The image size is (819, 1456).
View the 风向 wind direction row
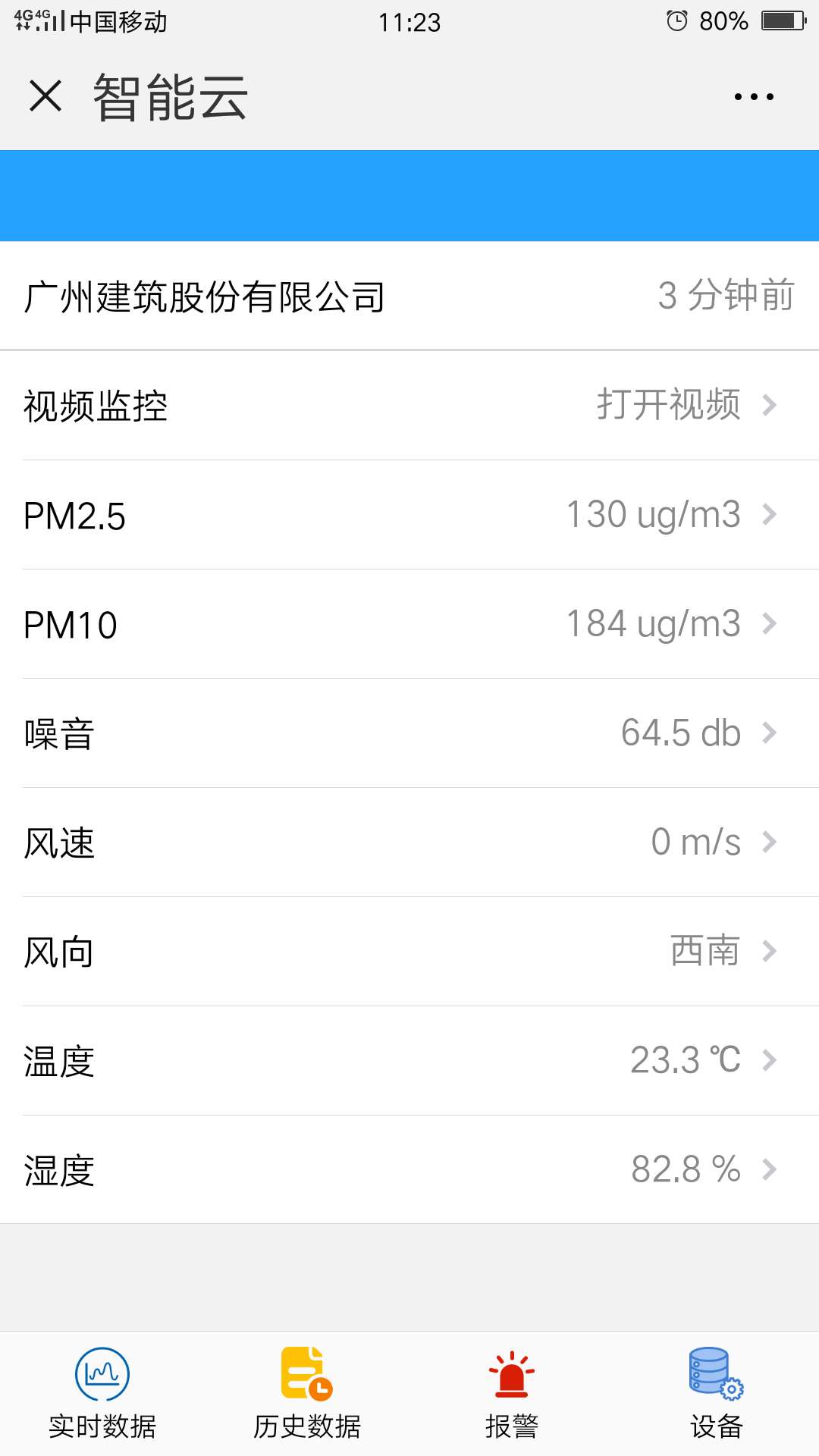tap(409, 952)
